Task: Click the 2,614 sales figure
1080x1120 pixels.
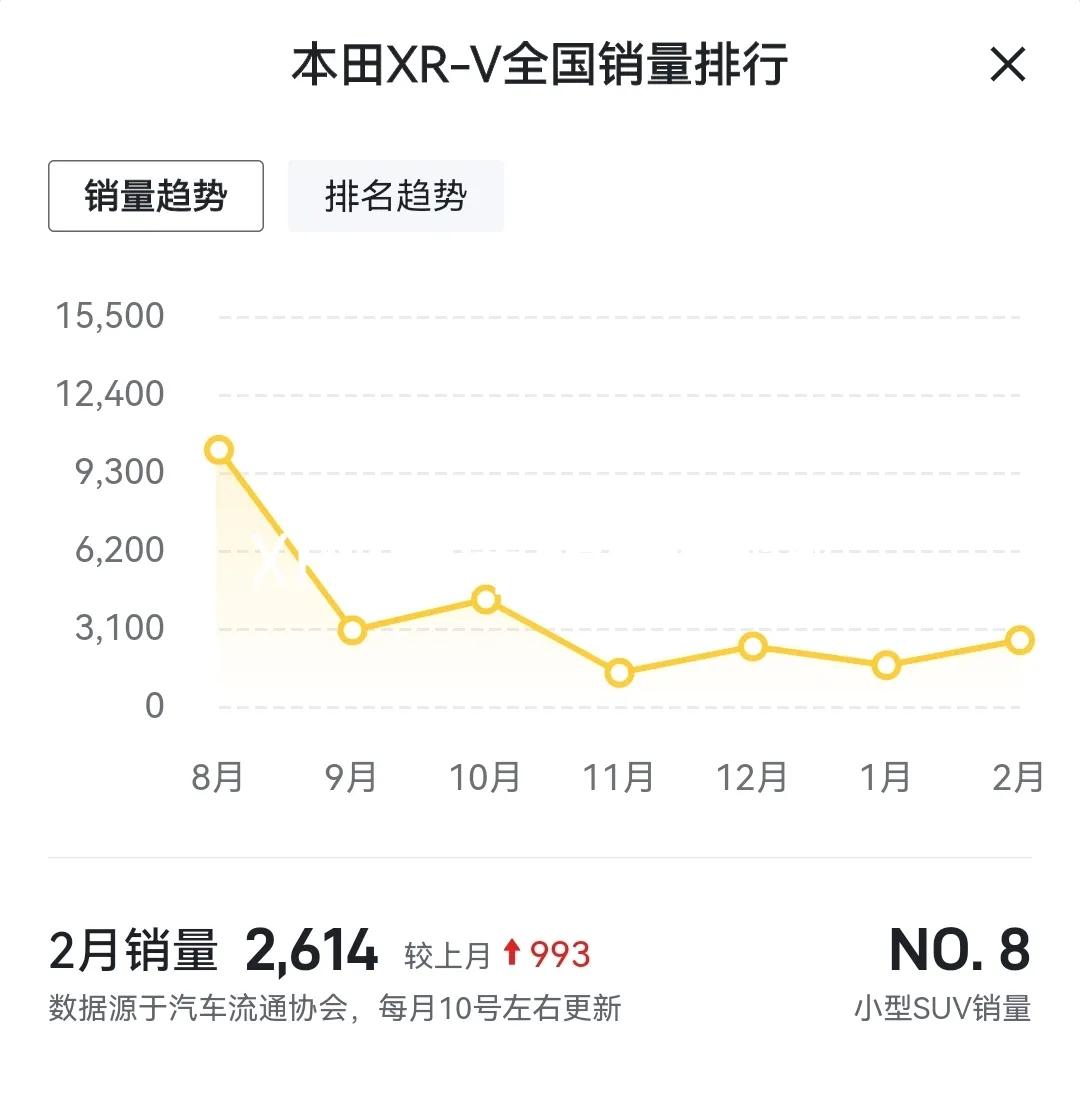Action: [x=310, y=951]
